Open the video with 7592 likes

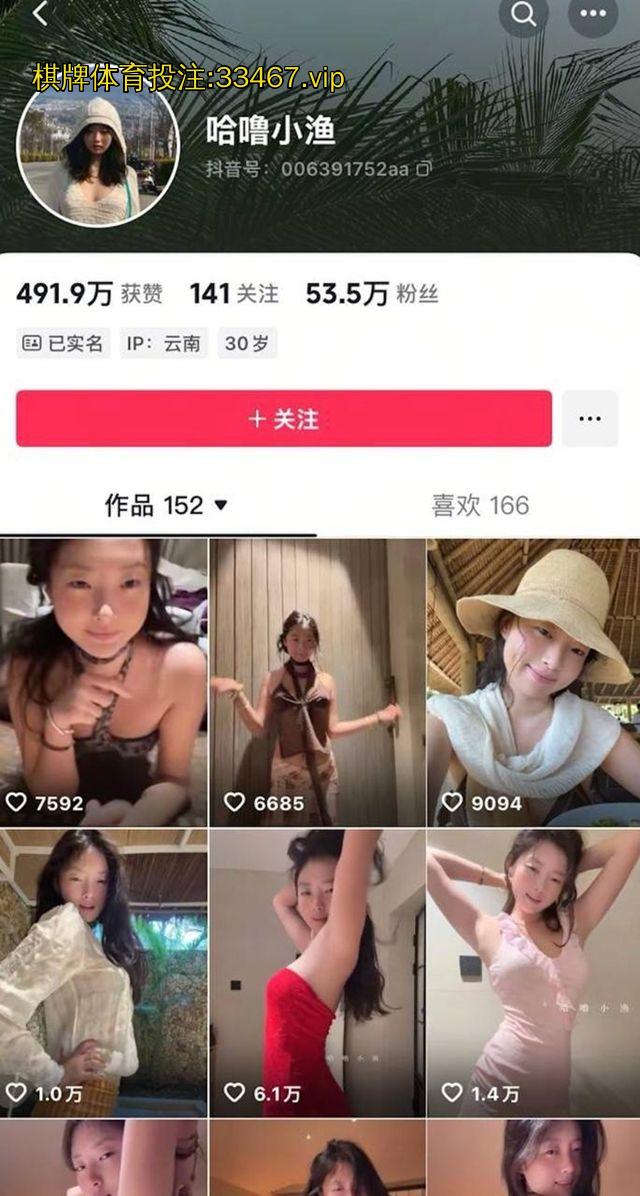[103, 680]
